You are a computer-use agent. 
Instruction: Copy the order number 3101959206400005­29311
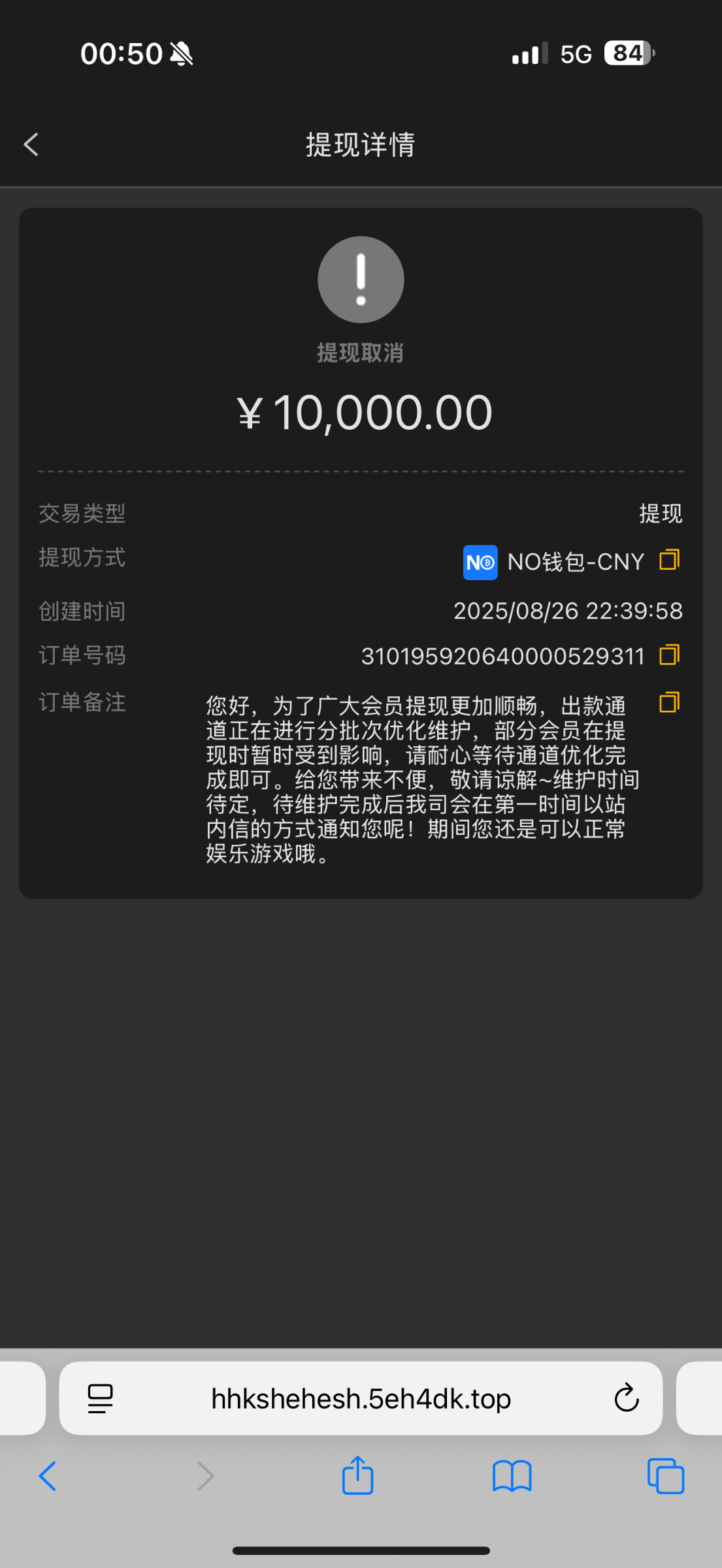tap(669, 655)
